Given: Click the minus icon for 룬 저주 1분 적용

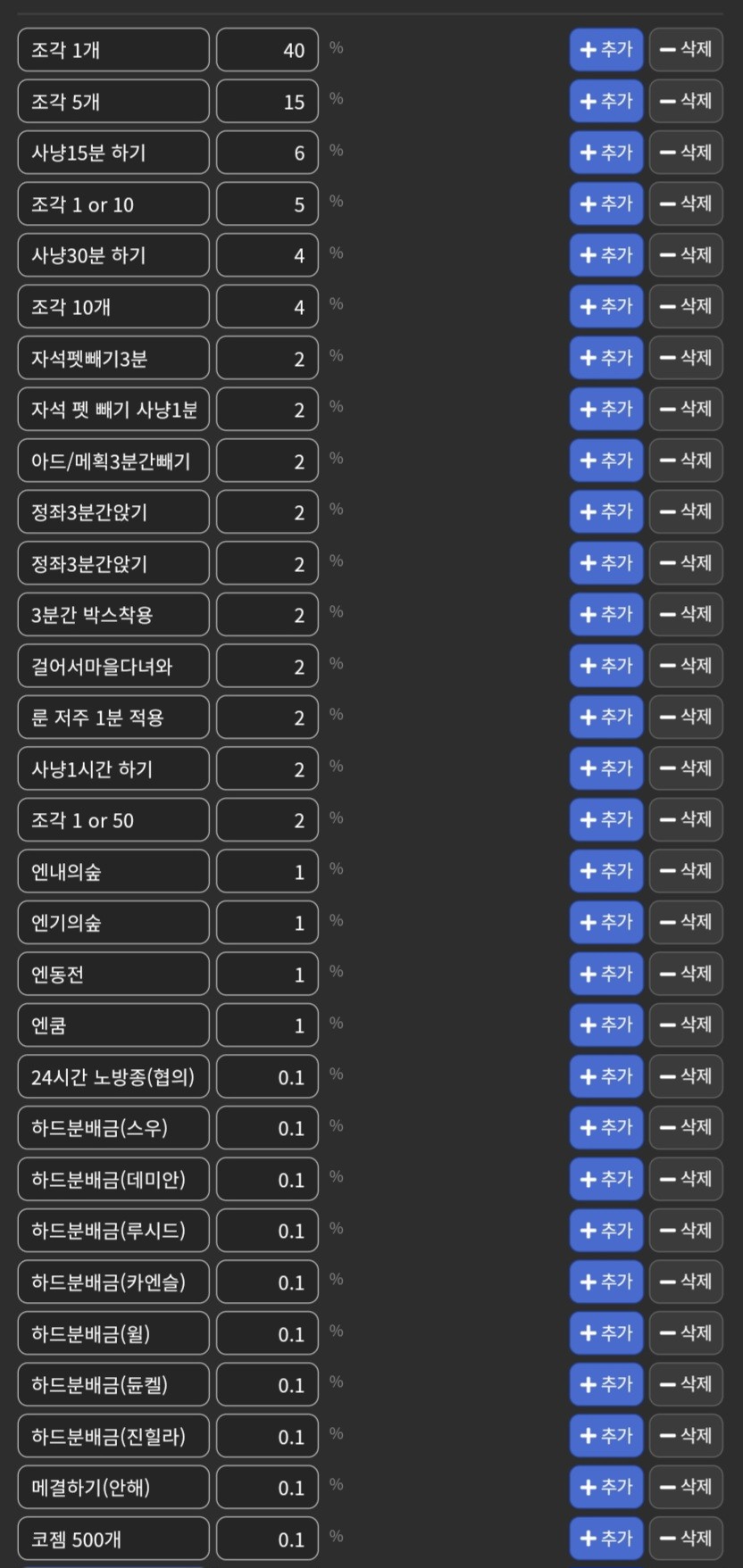Looking at the screenshot, I should (x=667, y=717).
